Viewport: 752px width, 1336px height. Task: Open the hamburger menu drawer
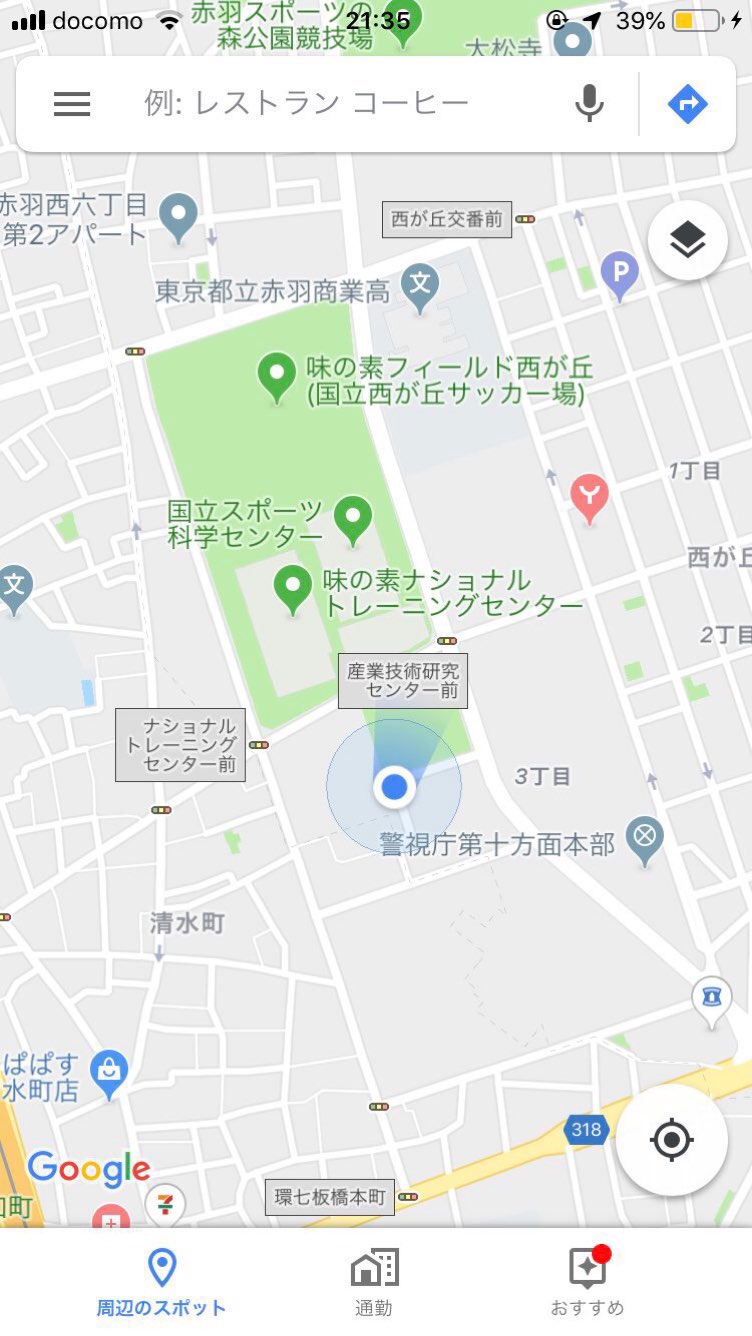(72, 104)
